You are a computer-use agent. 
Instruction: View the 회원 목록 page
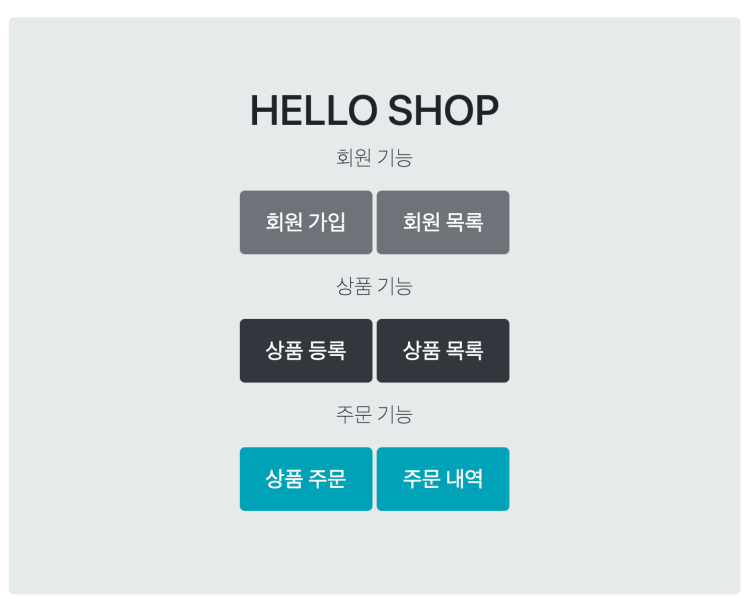(443, 222)
